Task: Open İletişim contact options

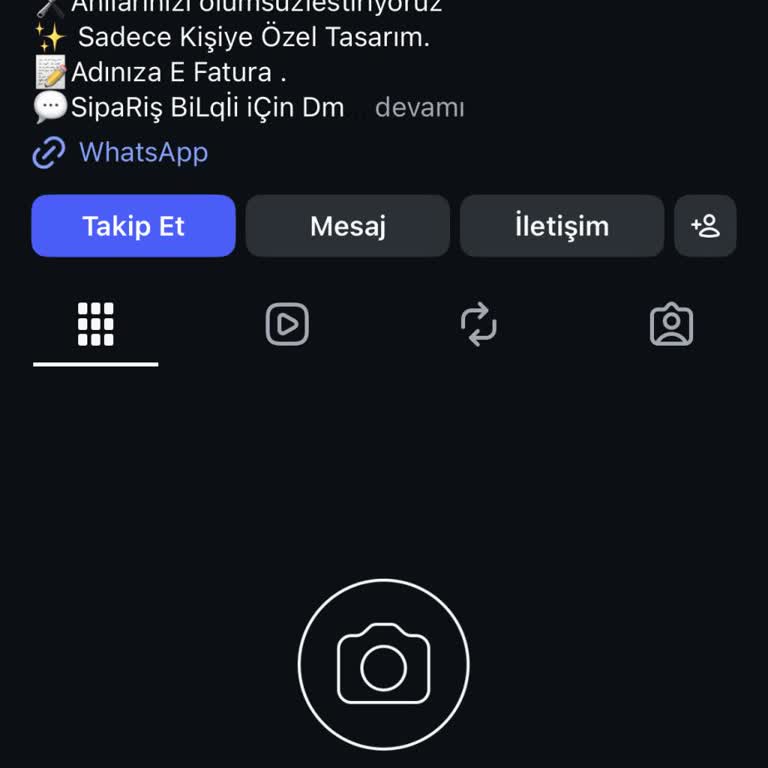Action: 561,226
